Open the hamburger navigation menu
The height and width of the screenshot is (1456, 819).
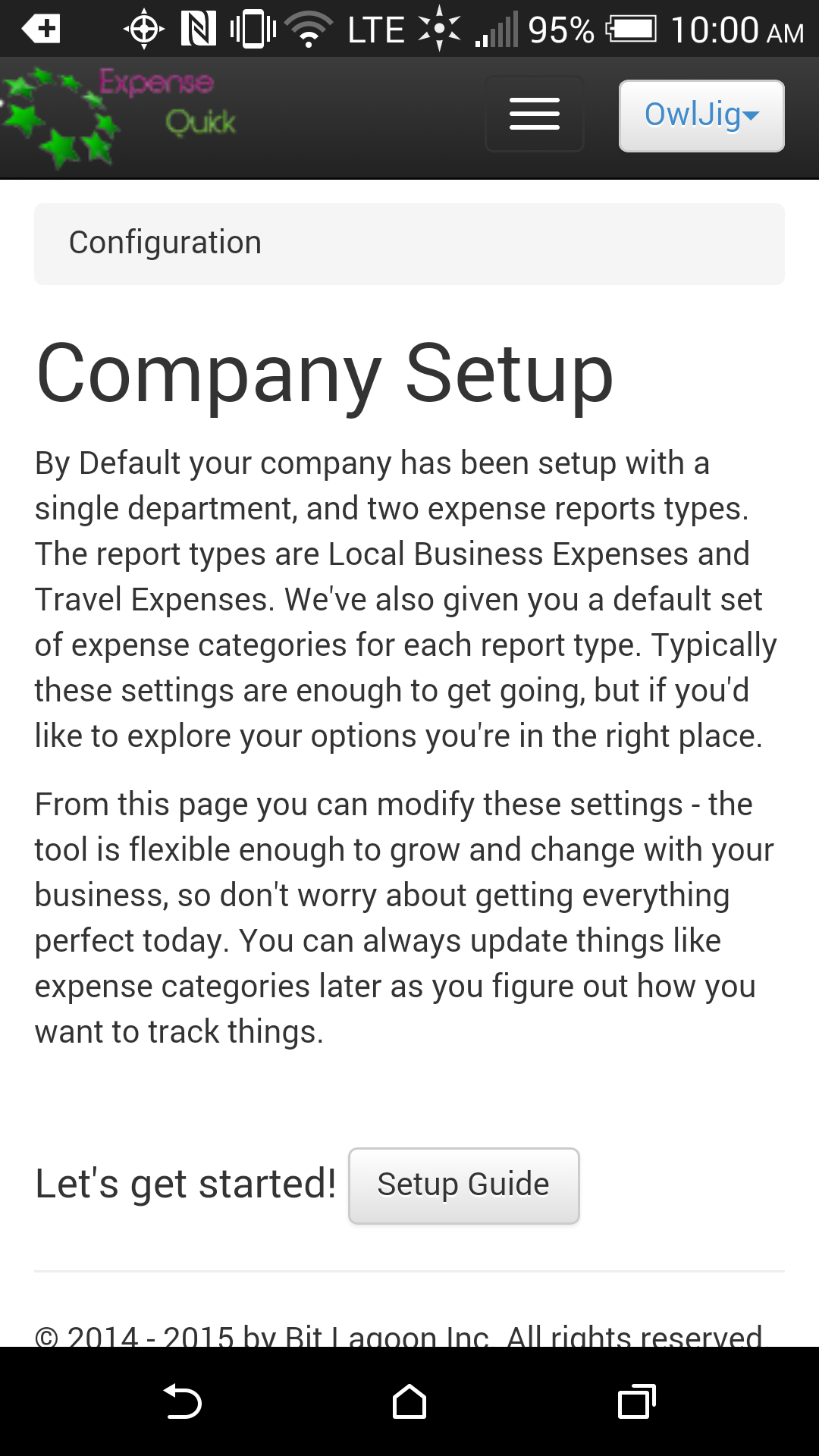point(535,115)
